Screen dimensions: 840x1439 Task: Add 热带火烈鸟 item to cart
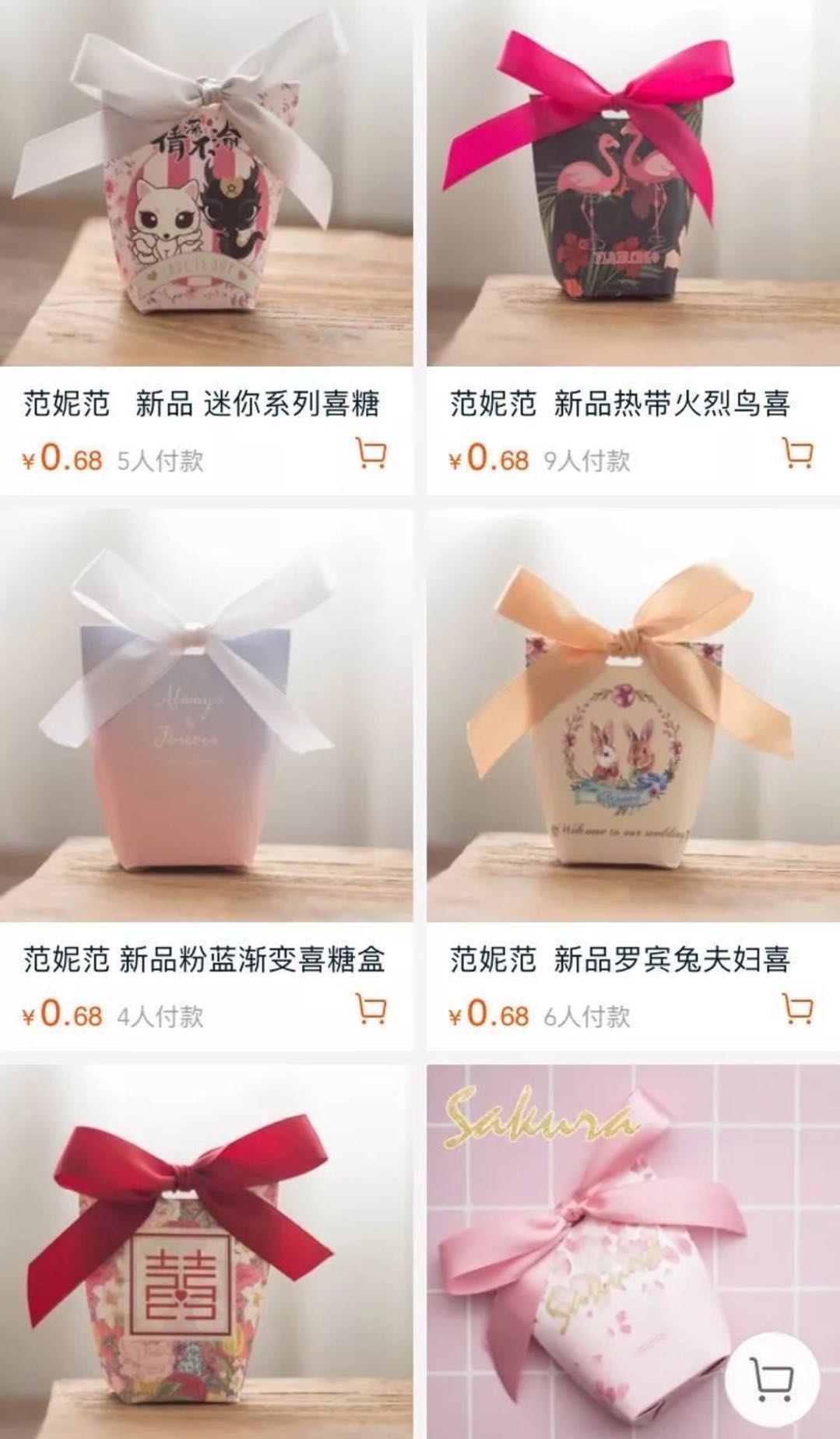click(x=797, y=453)
